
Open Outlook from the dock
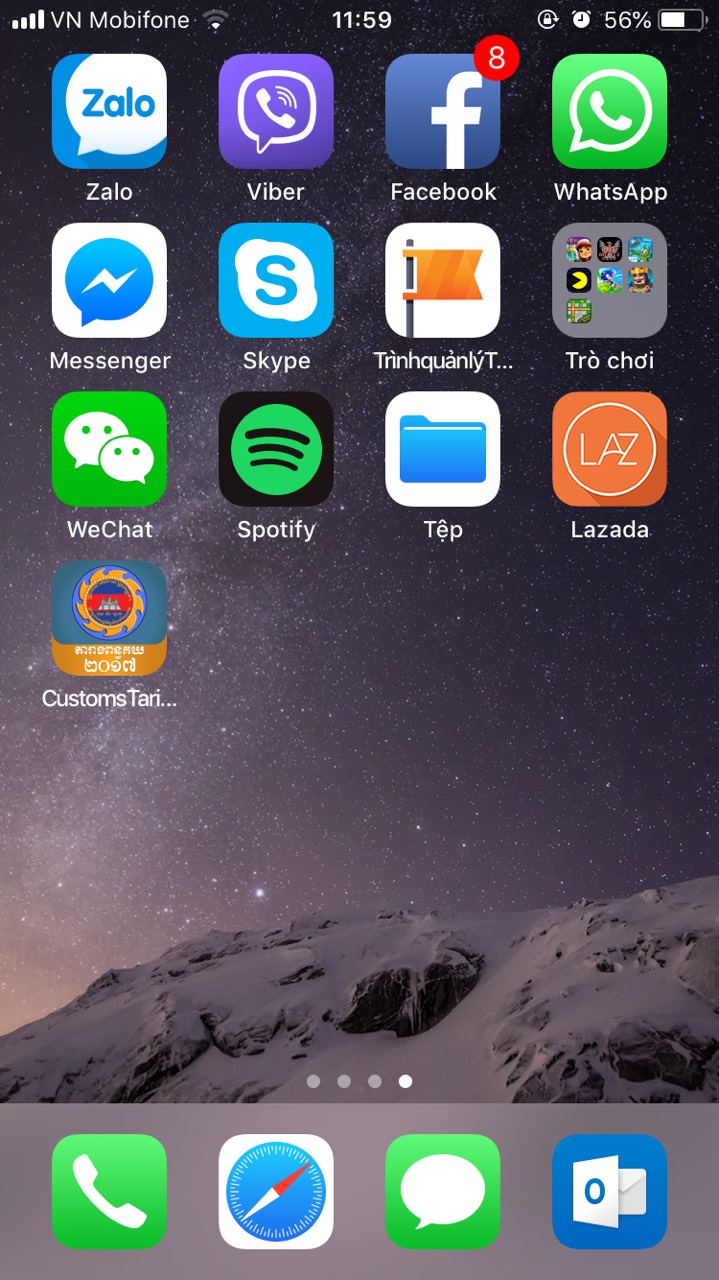click(609, 1191)
